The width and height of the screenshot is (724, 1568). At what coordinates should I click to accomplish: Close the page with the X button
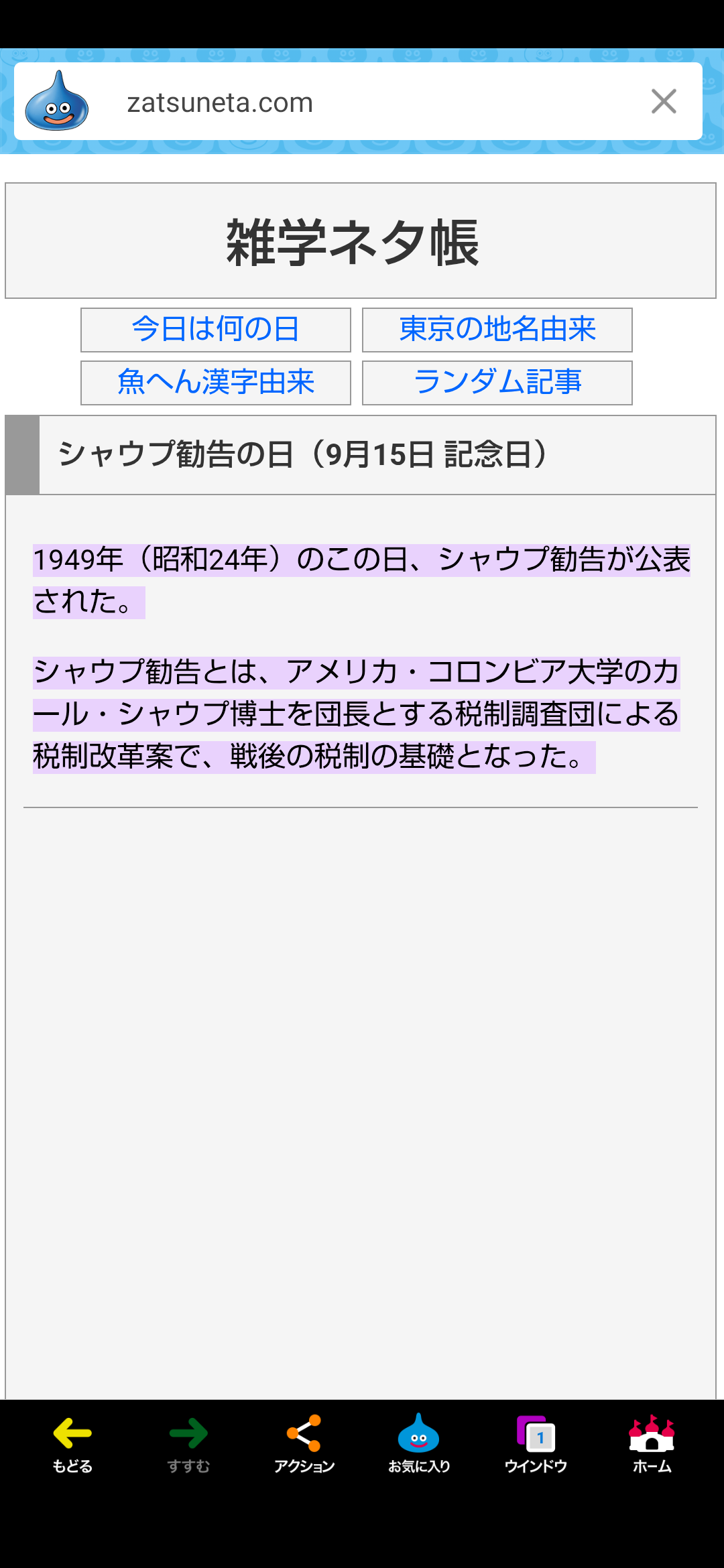pos(664,102)
